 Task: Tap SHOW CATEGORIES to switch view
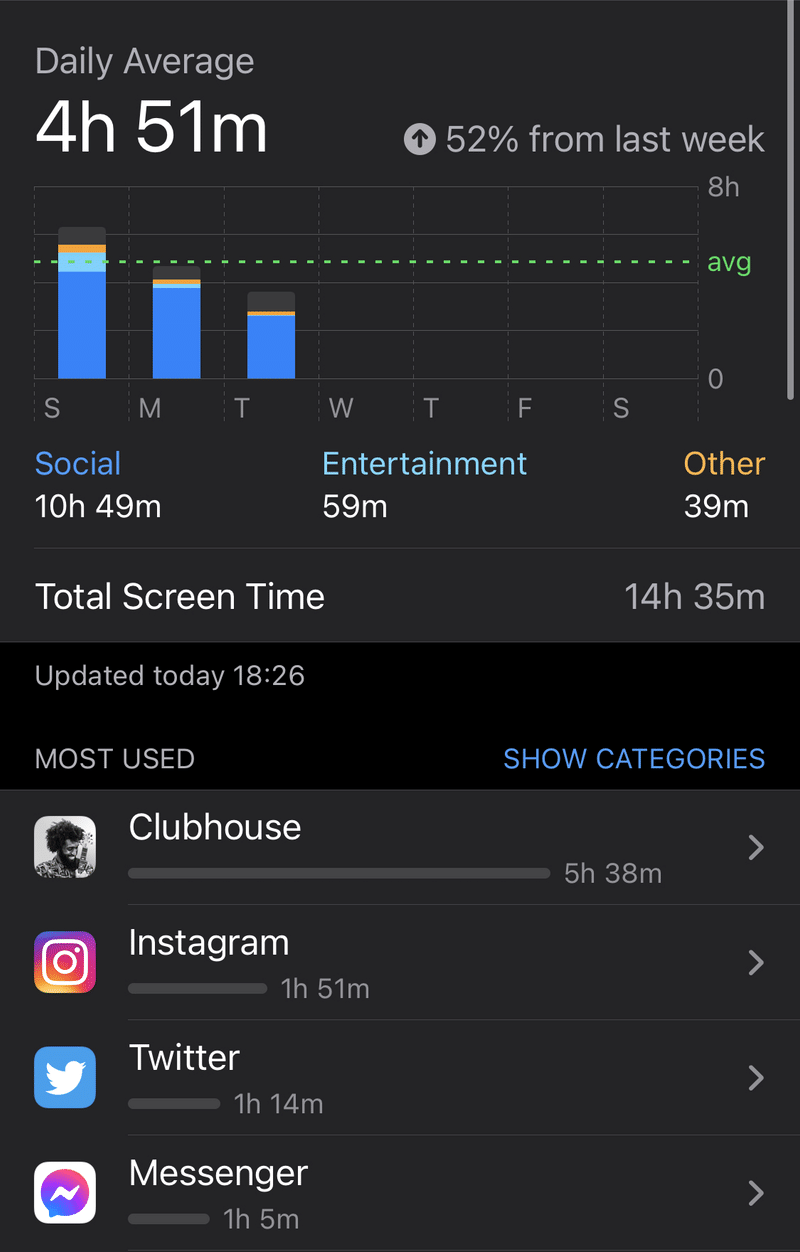point(634,759)
